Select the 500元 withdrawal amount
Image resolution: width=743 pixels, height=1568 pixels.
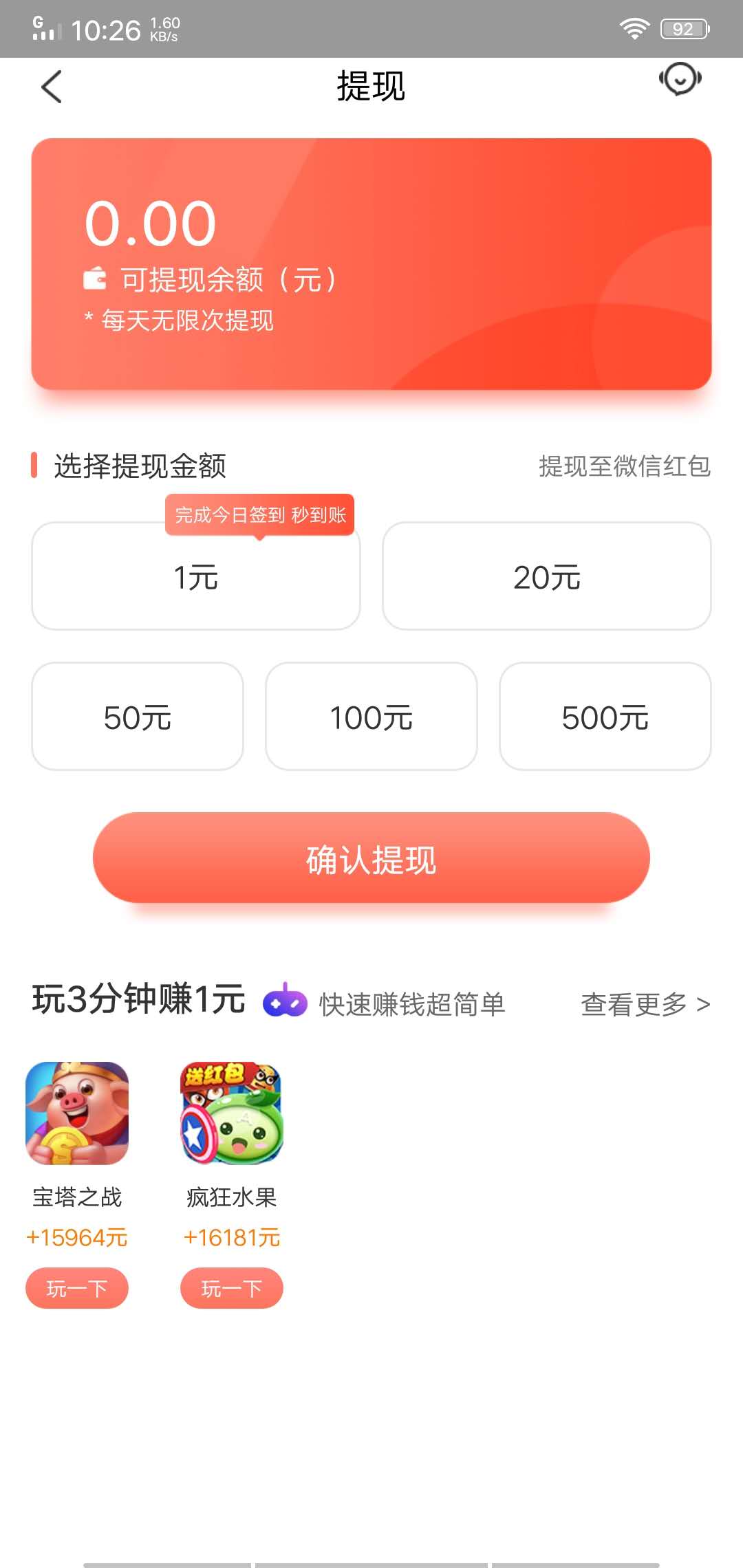pos(605,717)
